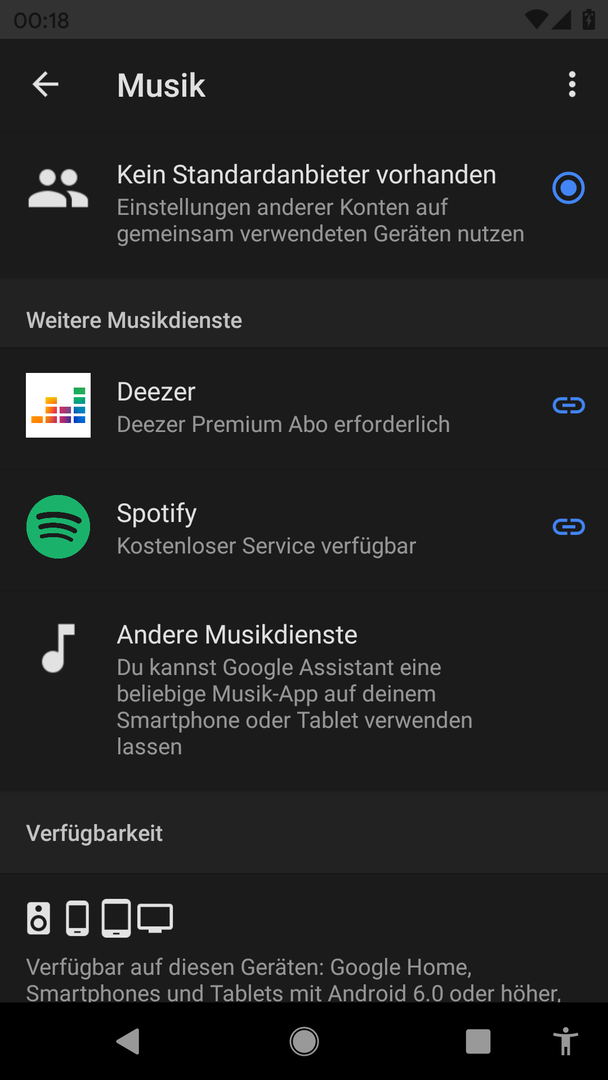Open the three-dot overflow menu
The height and width of the screenshot is (1080, 608).
click(x=572, y=85)
